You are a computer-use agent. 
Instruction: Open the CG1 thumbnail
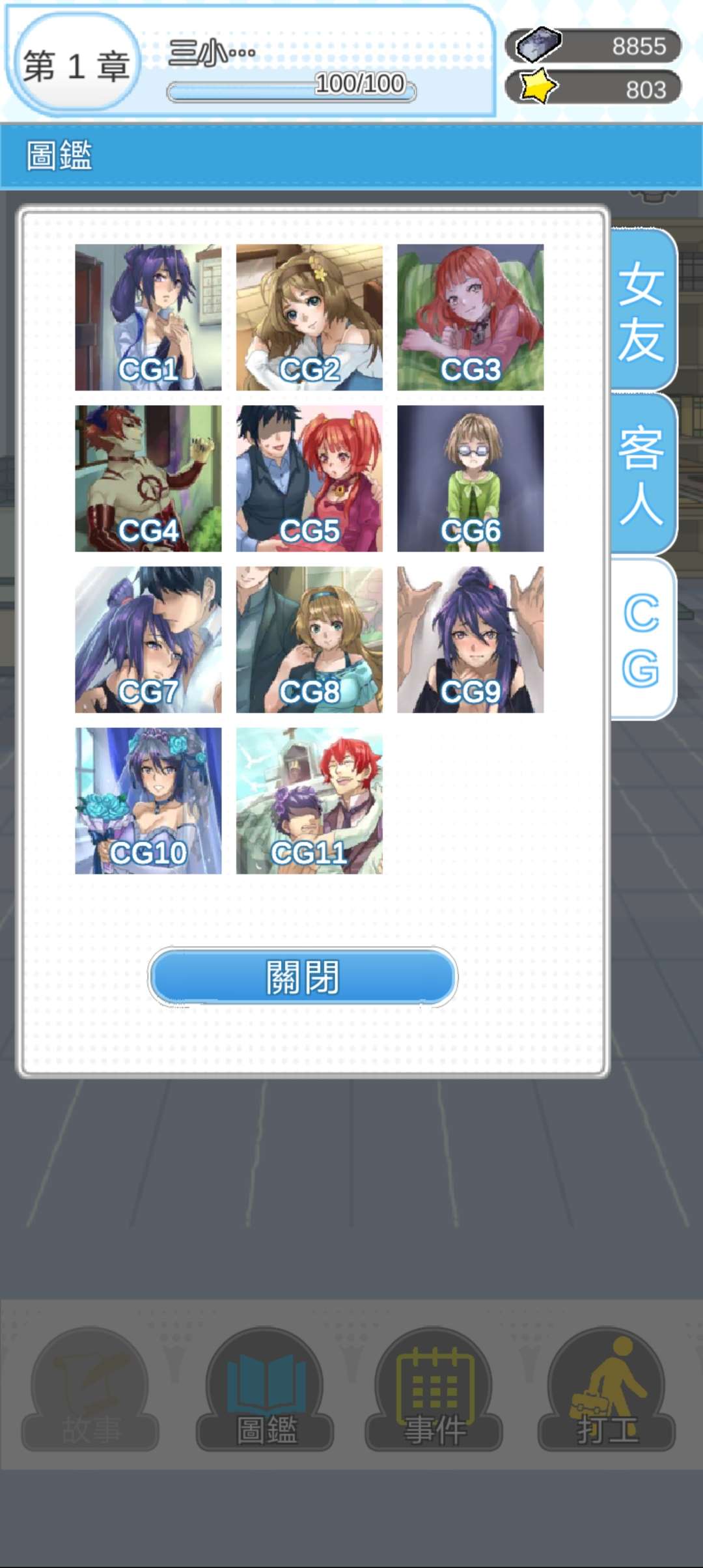click(148, 318)
